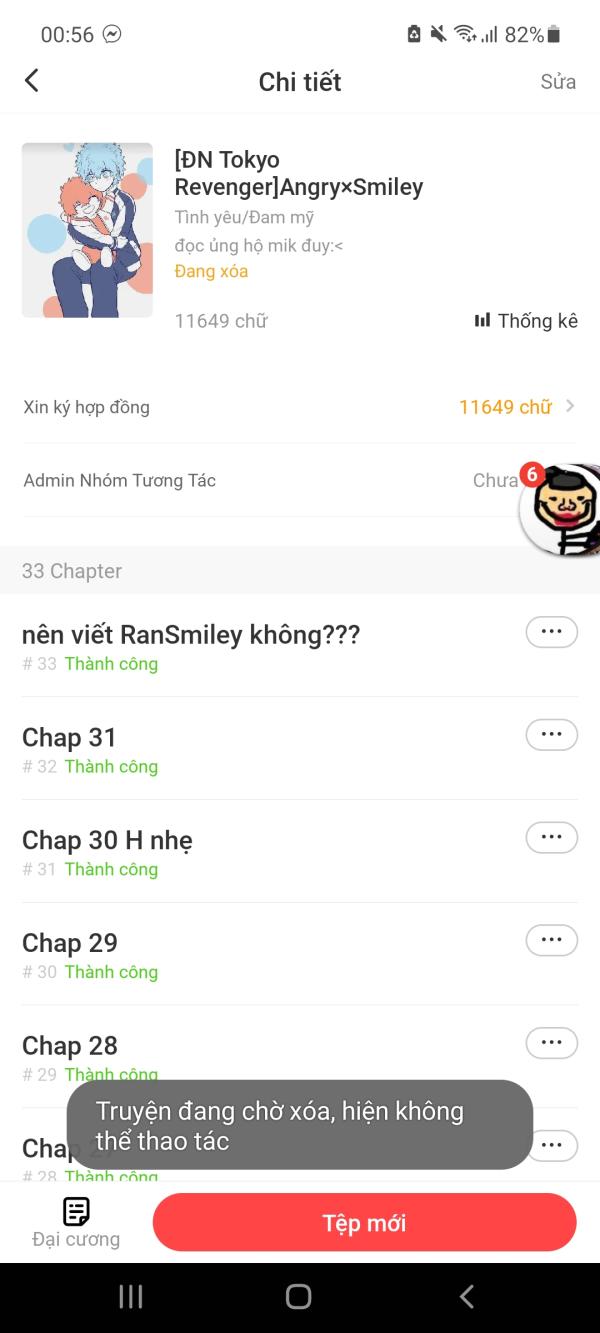Tap Sửa to edit story details
Viewport: 600px width, 1333px height.
[x=558, y=82]
